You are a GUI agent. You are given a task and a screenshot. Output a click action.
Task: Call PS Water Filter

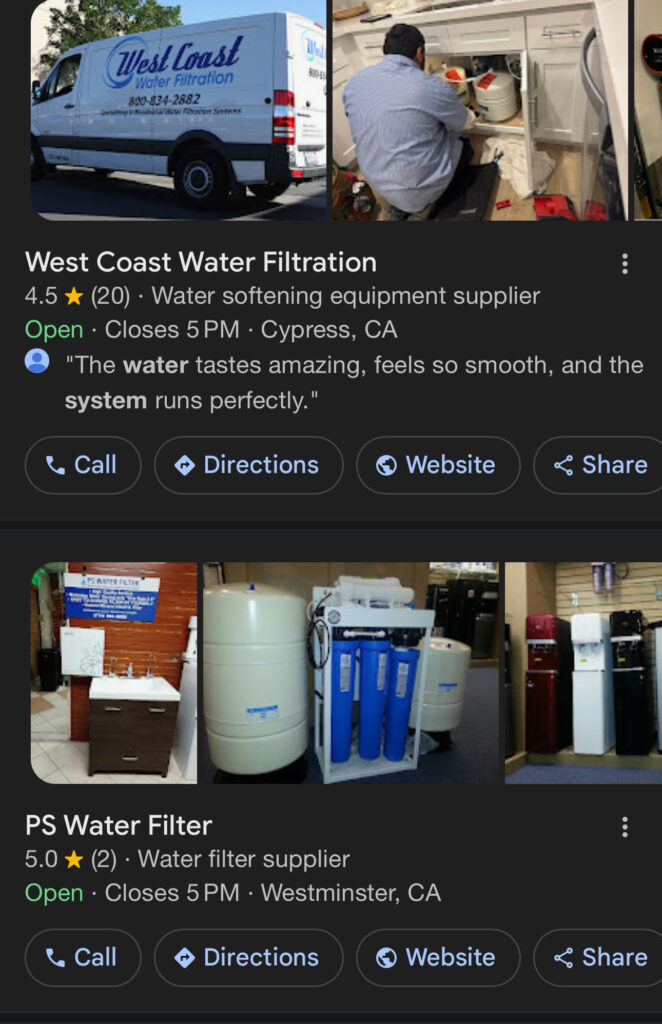82,957
